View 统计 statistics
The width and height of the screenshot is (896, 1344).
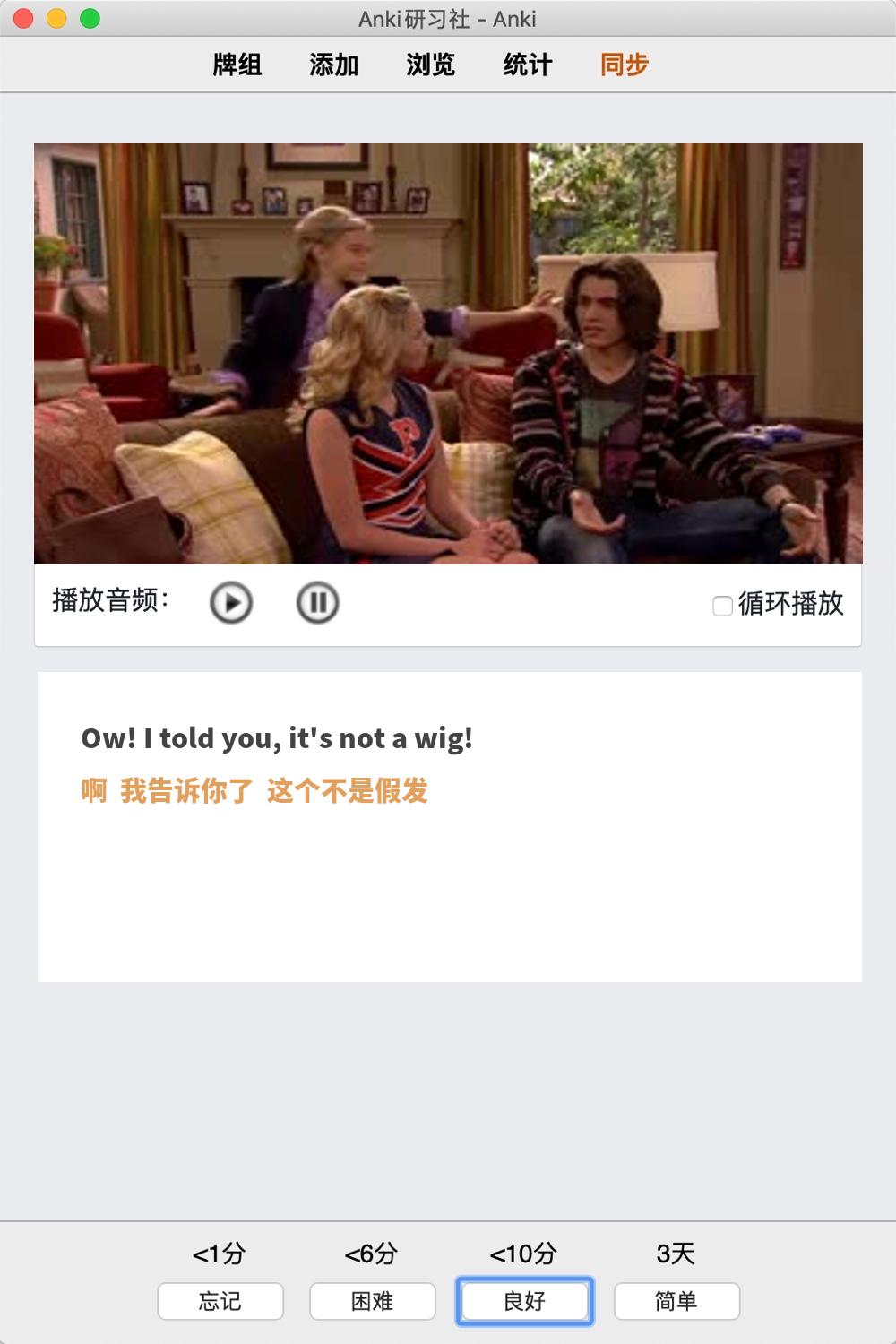pyautogui.click(x=528, y=65)
